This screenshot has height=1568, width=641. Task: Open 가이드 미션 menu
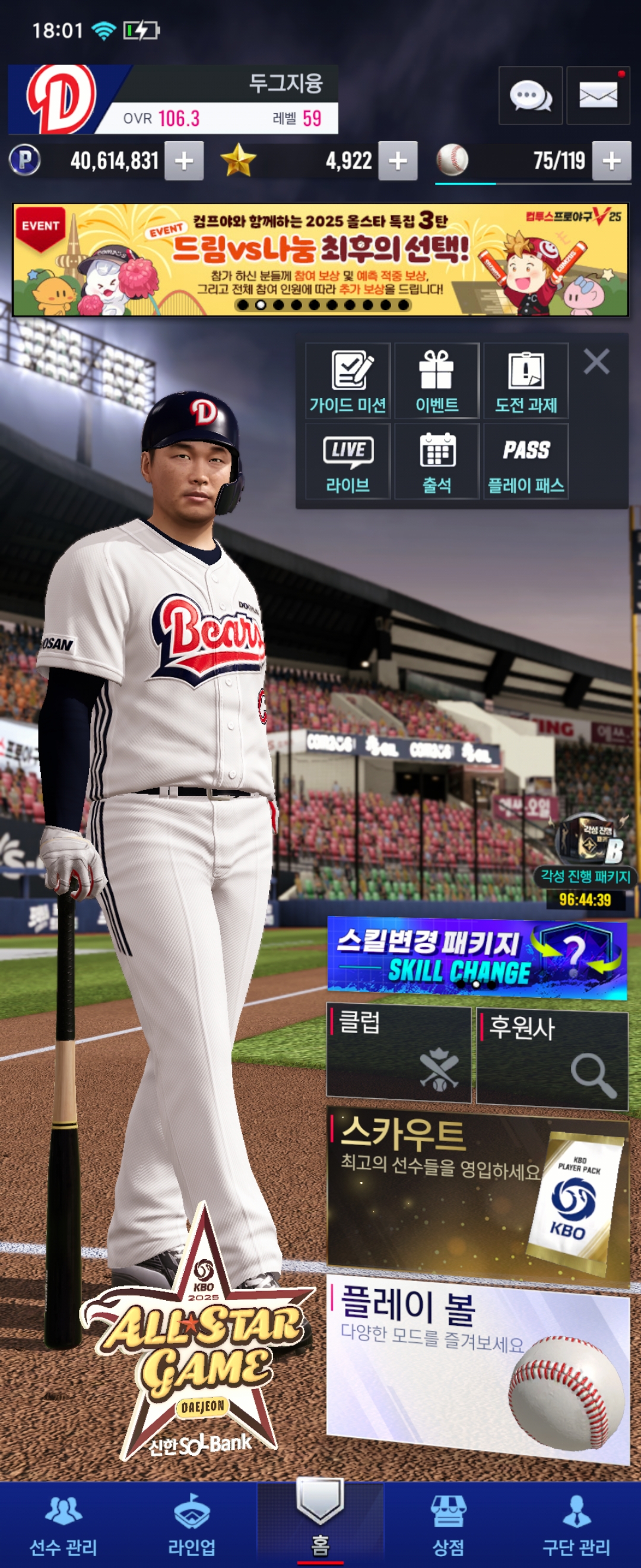[348, 381]
